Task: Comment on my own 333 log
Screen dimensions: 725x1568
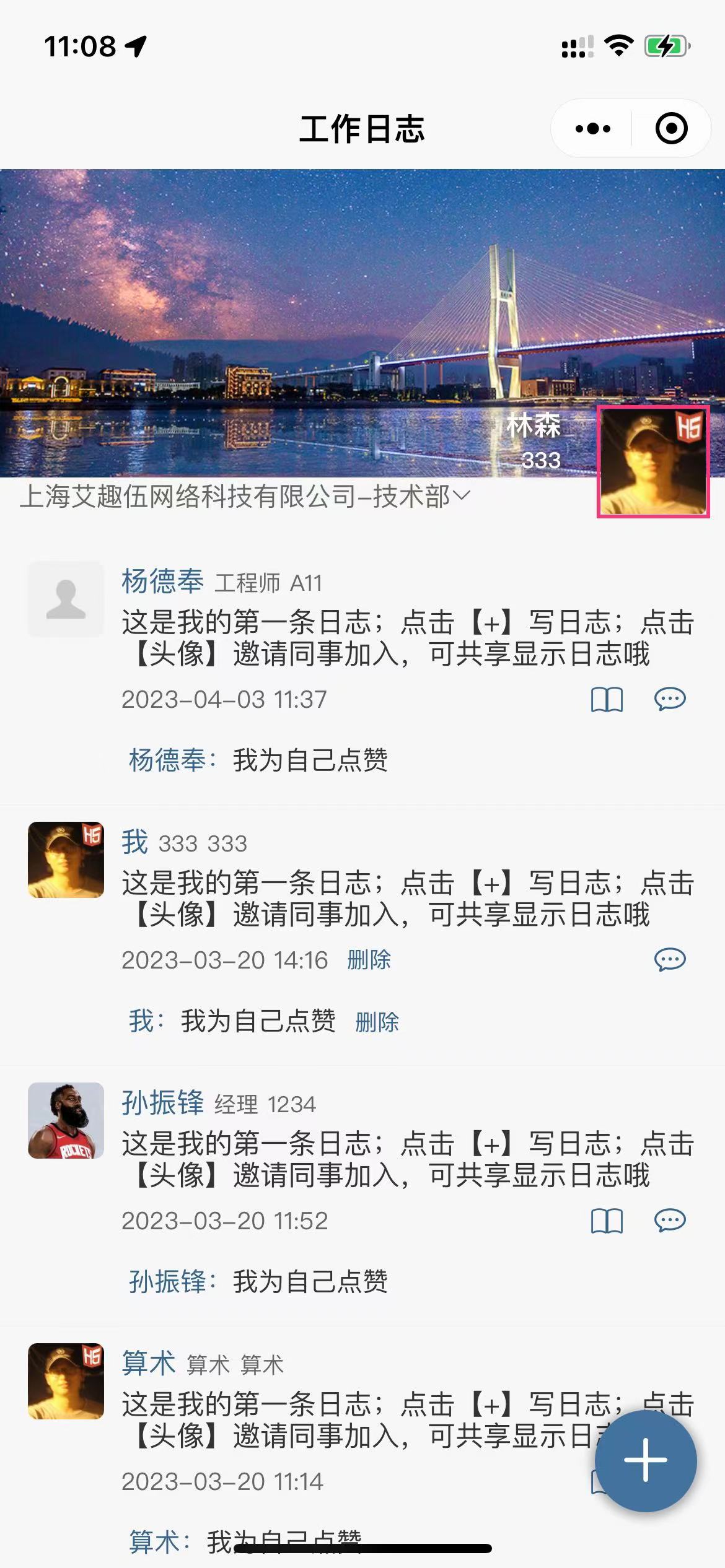Action: tap(670, 960)
